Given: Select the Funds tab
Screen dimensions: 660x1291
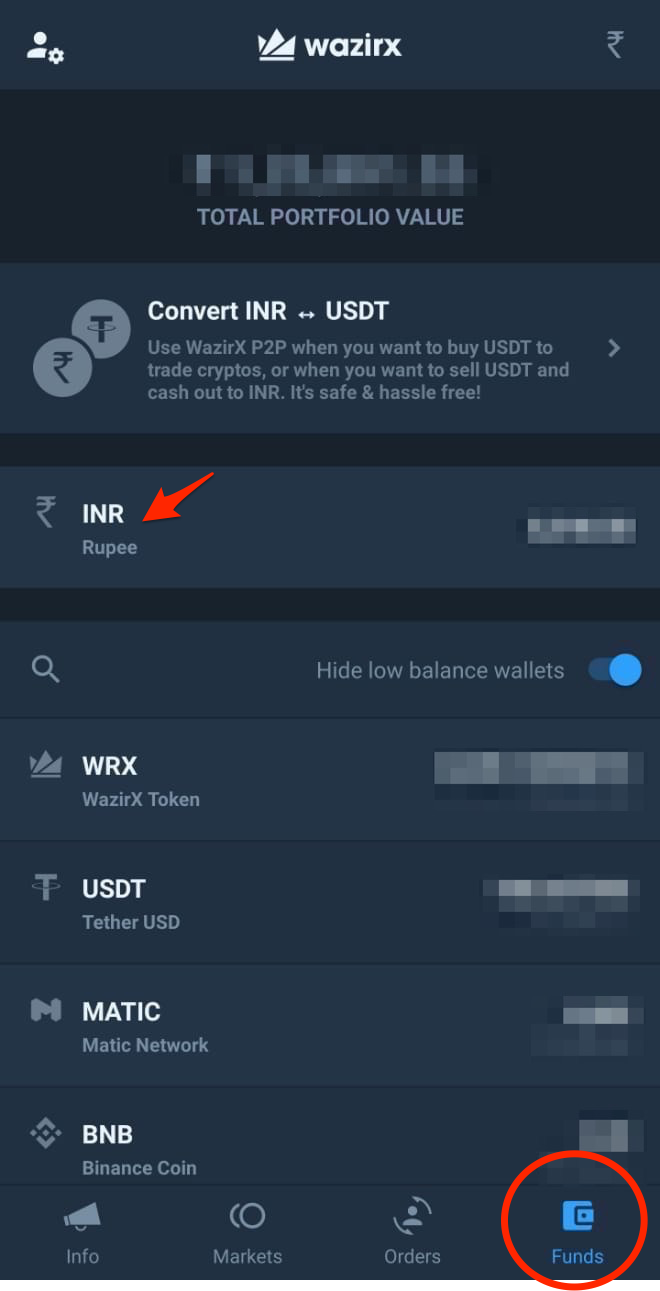Looking at the screenshot, I should (x=577, y=1233).
